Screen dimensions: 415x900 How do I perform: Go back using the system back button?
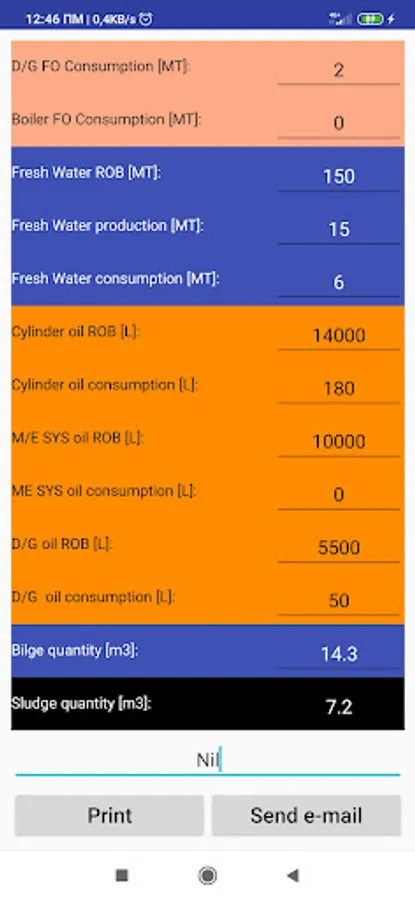pos(293,875)
